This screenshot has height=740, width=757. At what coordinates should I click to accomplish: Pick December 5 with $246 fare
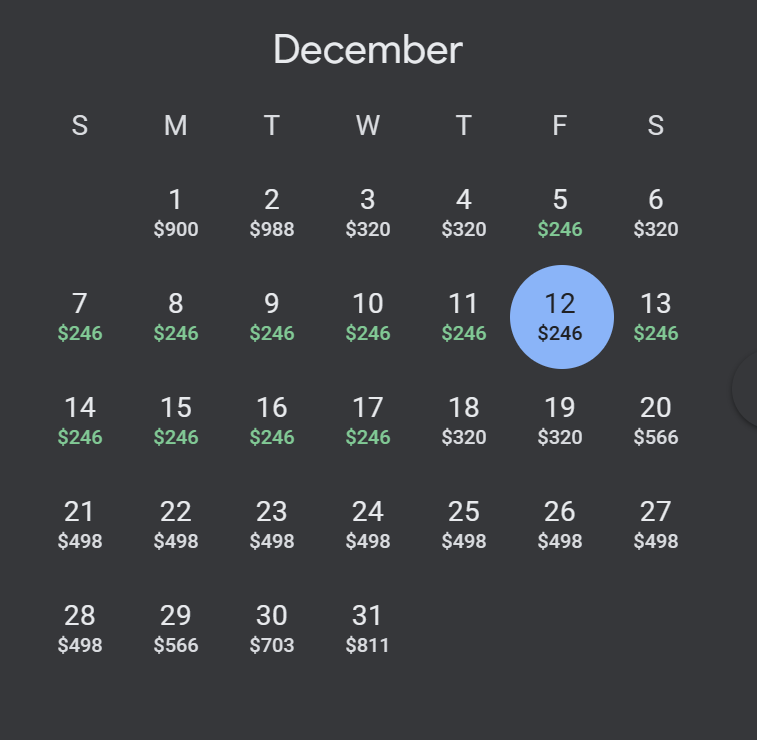click(560, 213)
